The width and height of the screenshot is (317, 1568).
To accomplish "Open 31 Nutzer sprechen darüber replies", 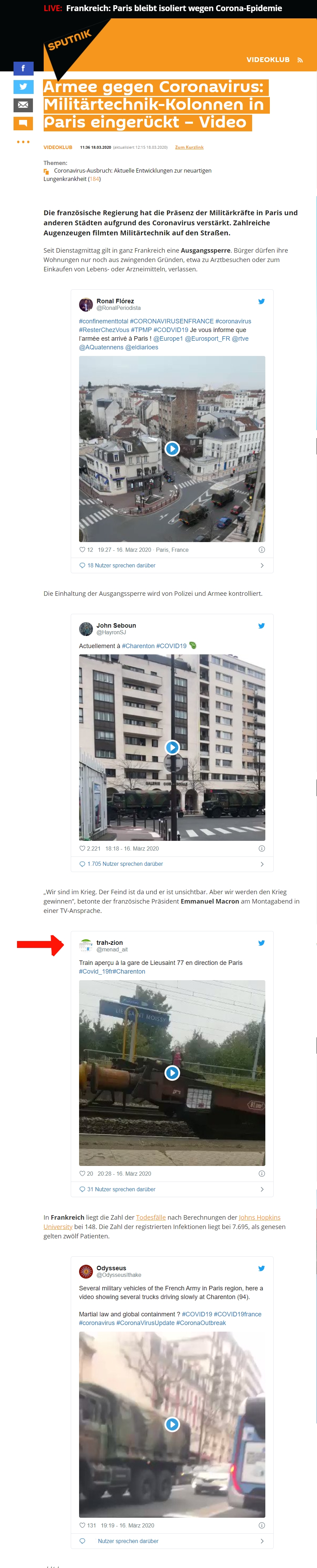I will tap(121, 1189).
